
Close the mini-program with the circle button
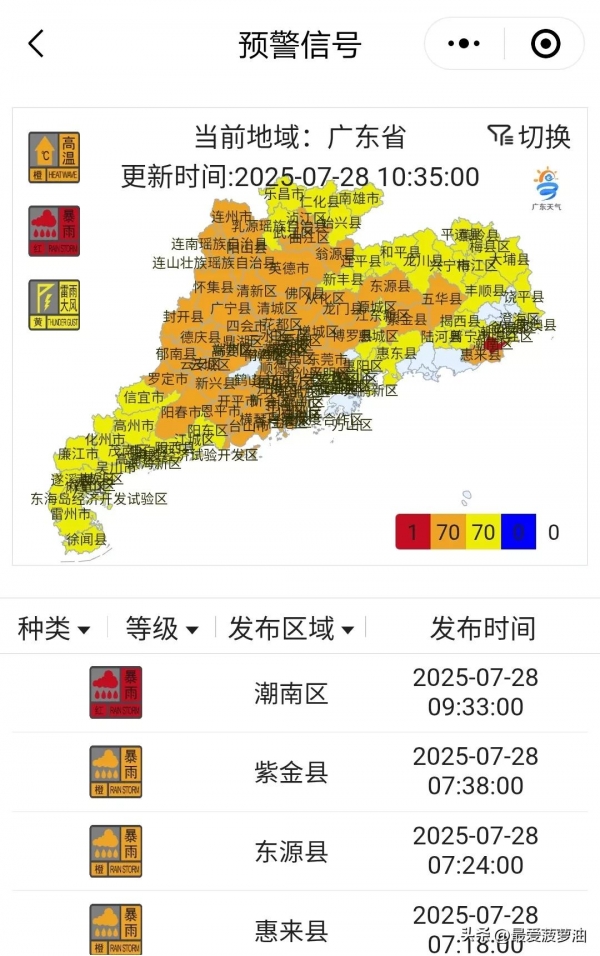click(x=545, y=44)
